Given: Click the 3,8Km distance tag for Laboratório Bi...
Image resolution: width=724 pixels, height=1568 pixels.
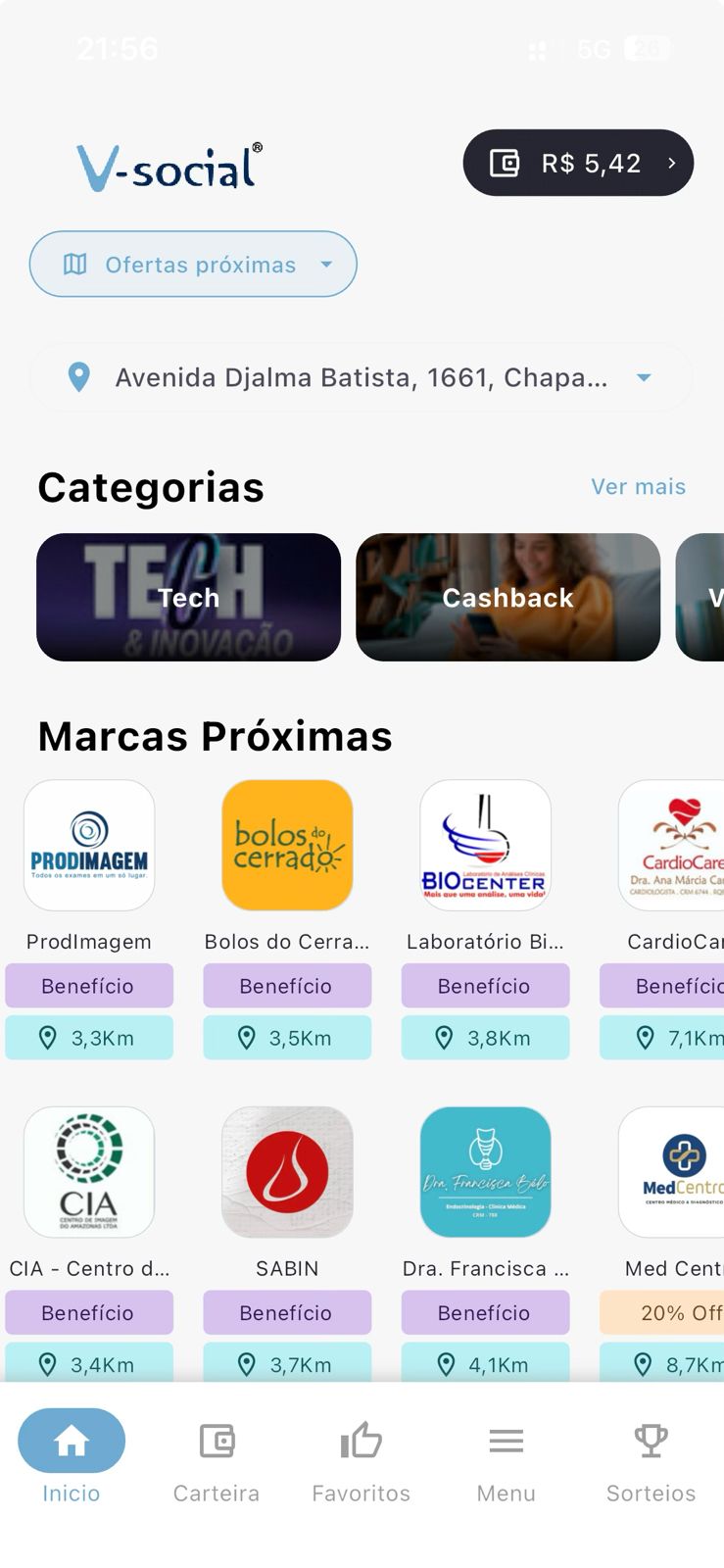Looking at the screenshot, I should coord(485,1037).
